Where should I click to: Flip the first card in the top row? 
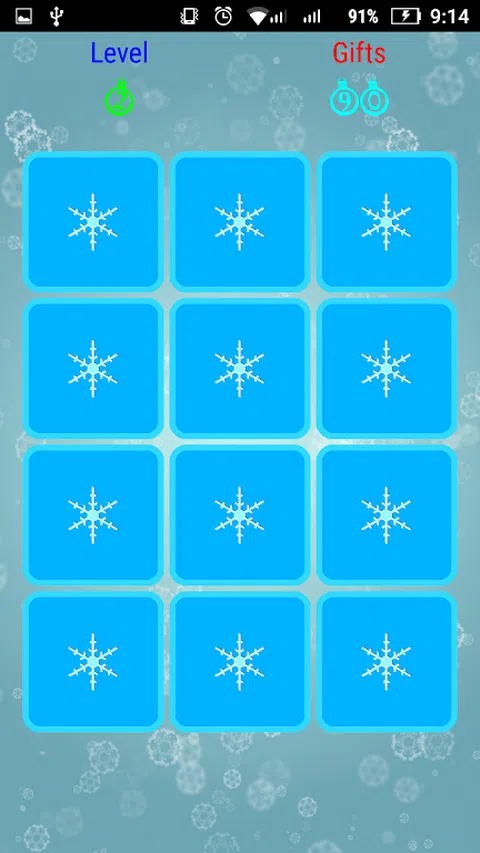coord(93,222)
